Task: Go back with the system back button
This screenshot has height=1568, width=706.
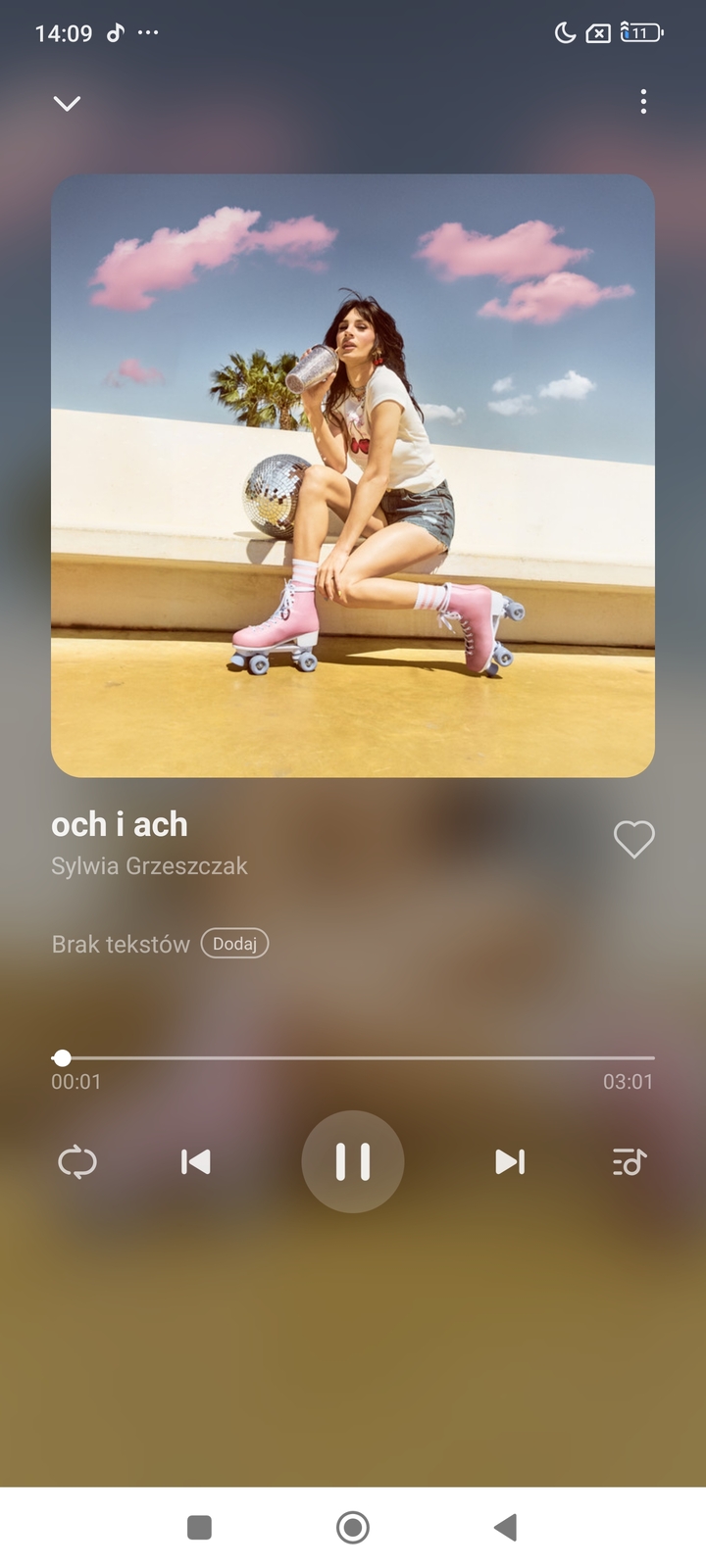Action: pos(505,1527)
